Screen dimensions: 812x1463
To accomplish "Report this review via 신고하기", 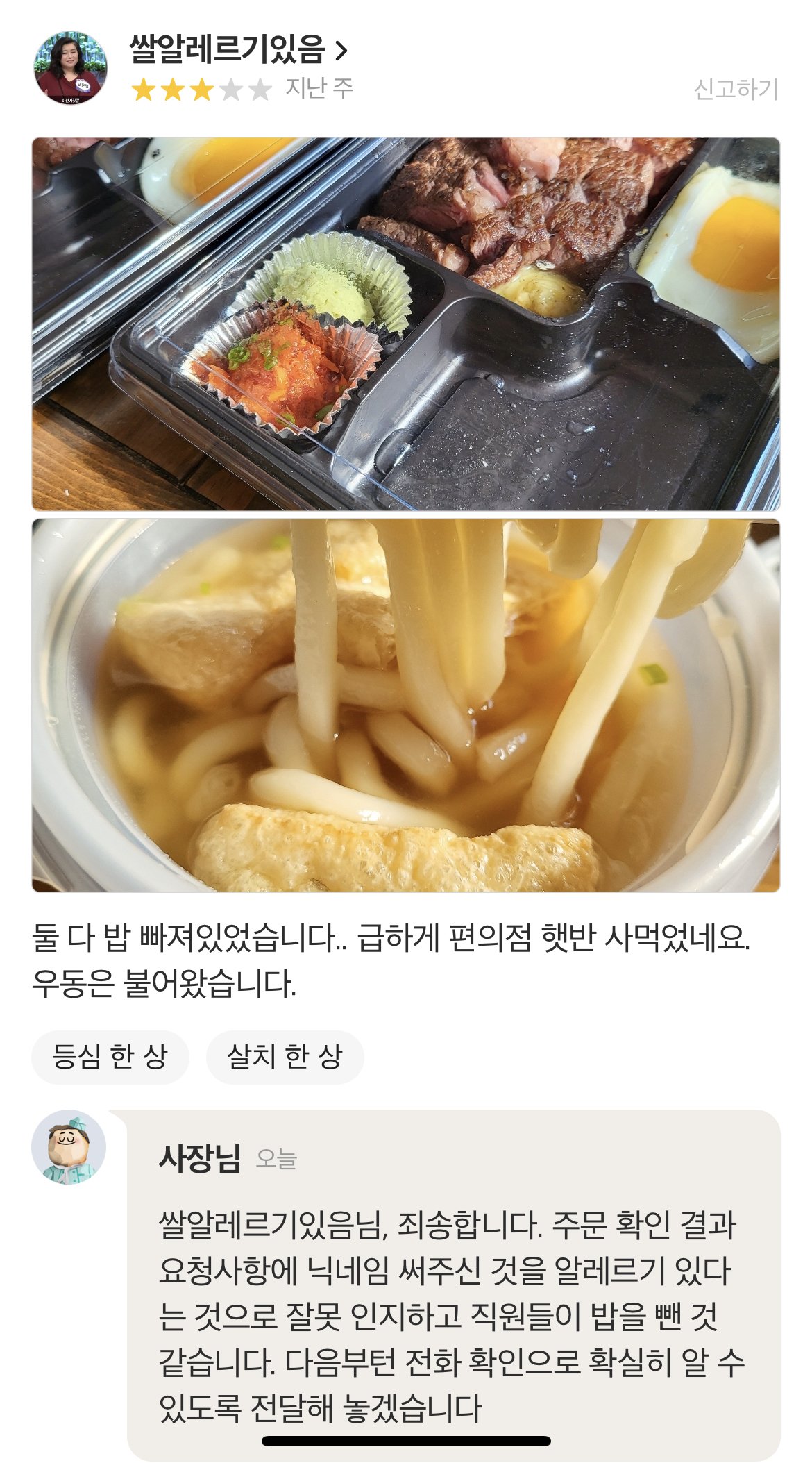I will coord(736,89).
